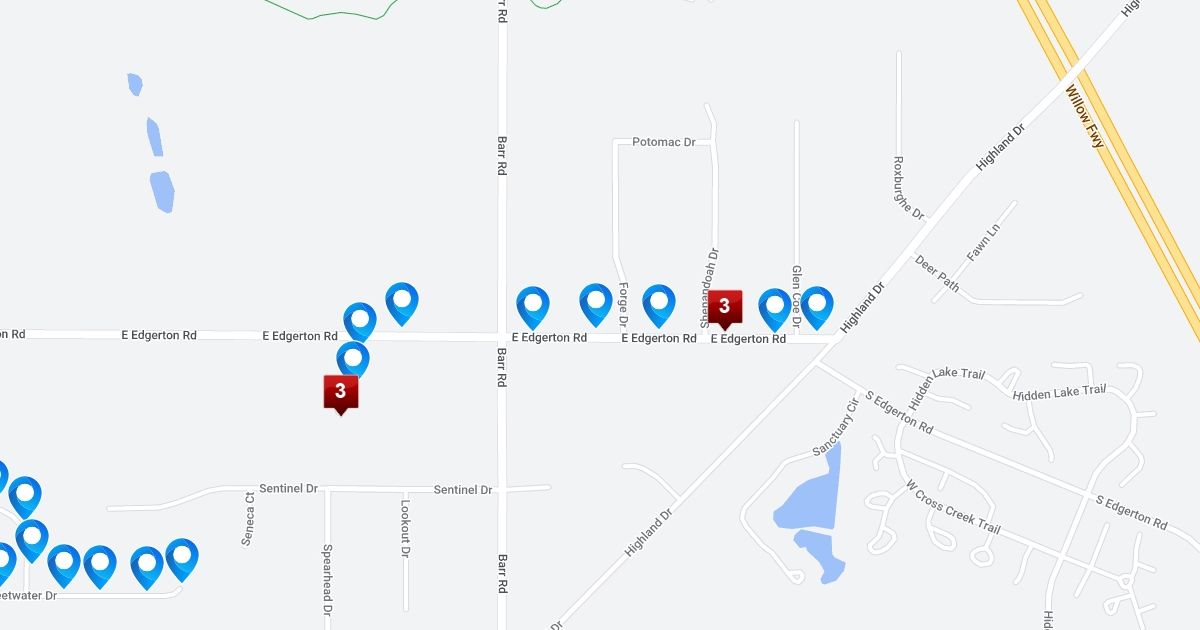Open the blue pin just east of Forge Dr
Screen dimensions: 1200x630
(x=659, y=303)
